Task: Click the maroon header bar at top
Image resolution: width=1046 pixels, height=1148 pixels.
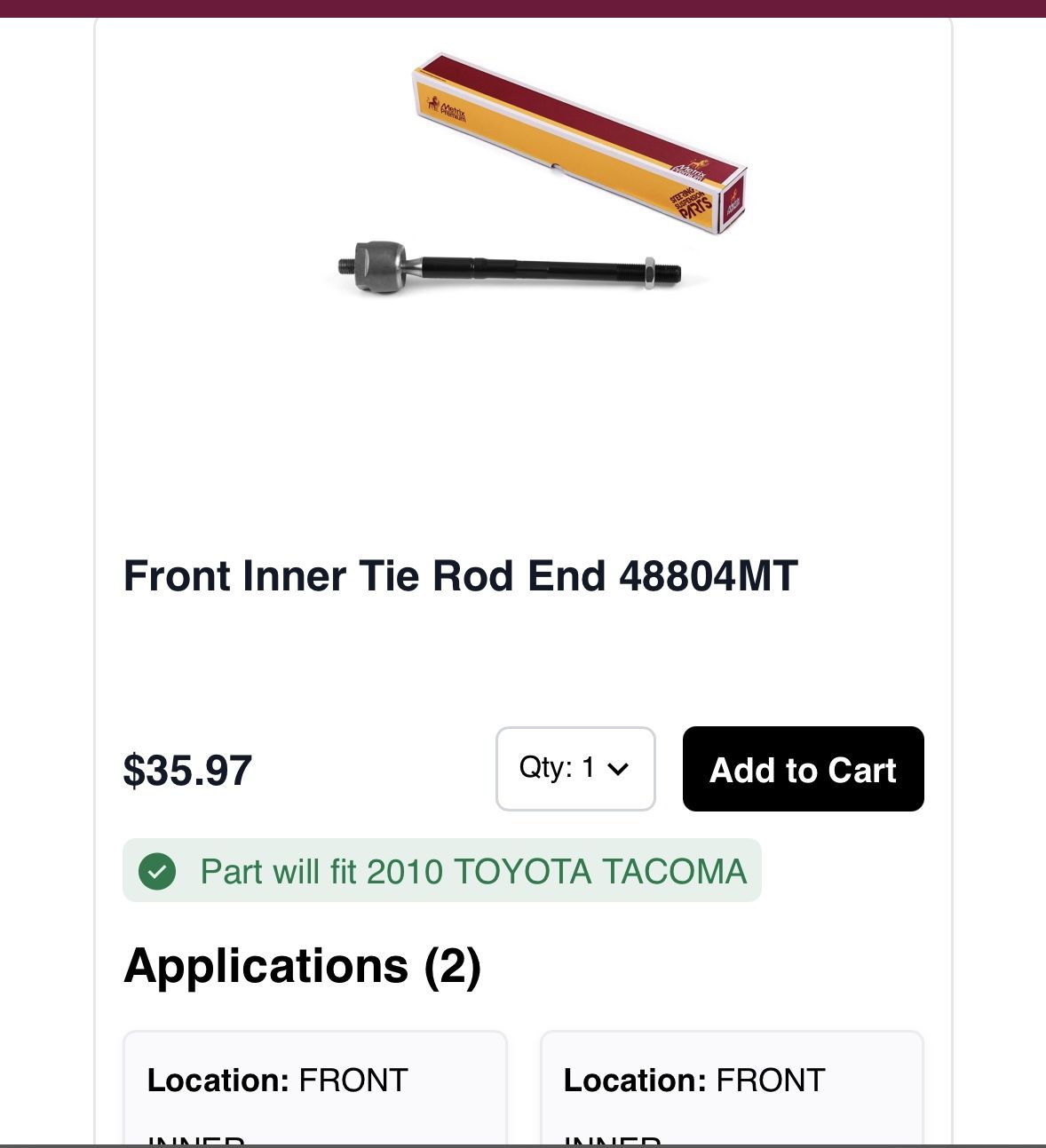Action: coord(523,9)
